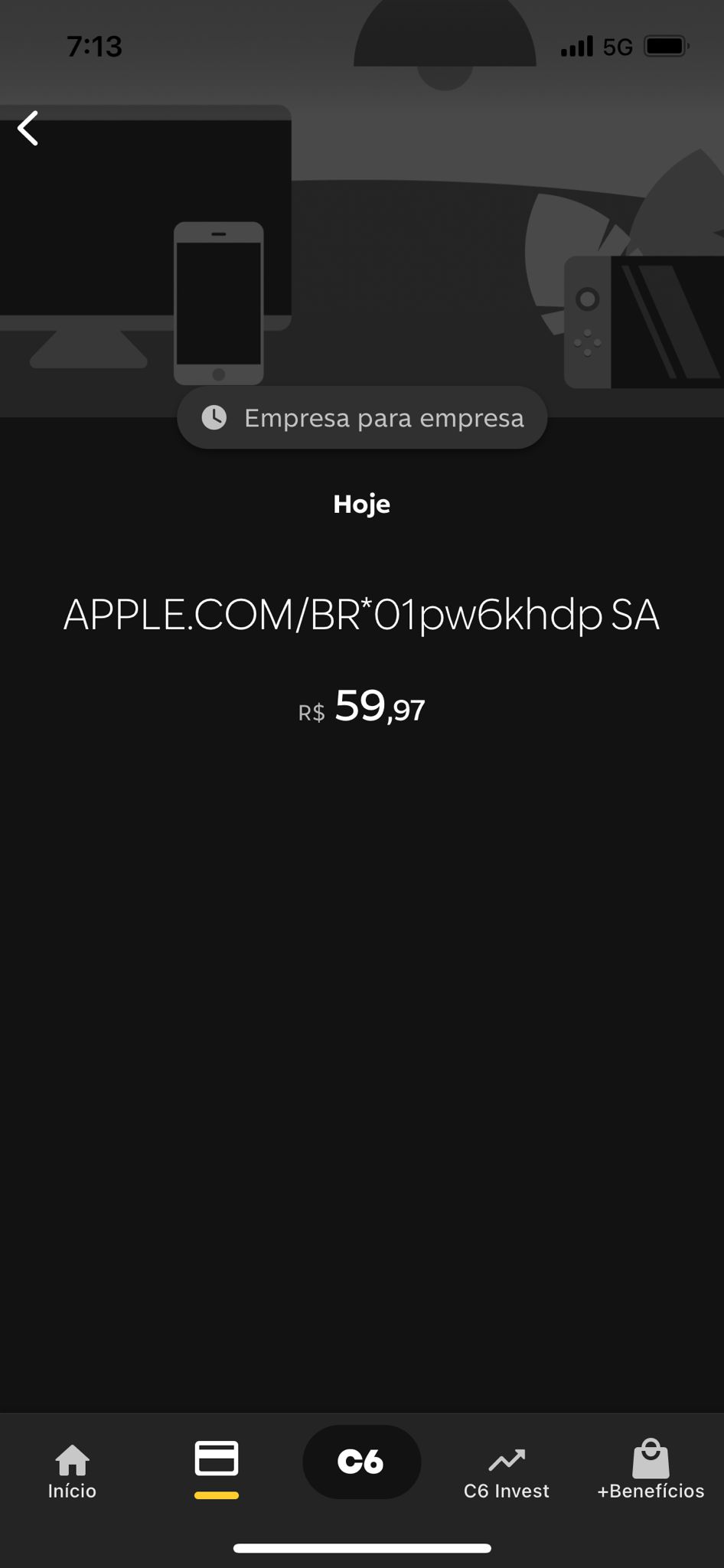Image resolution: width=724 pixels, height=1568 pixels.
Task: Tap the central C6 button
Action: [x=361, y=1462]
